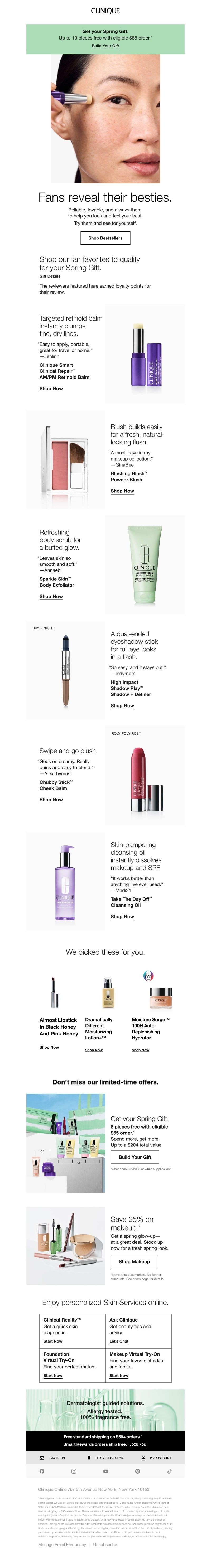
Task: Open Shop Bestsellers button
Action: pos(105,238)
